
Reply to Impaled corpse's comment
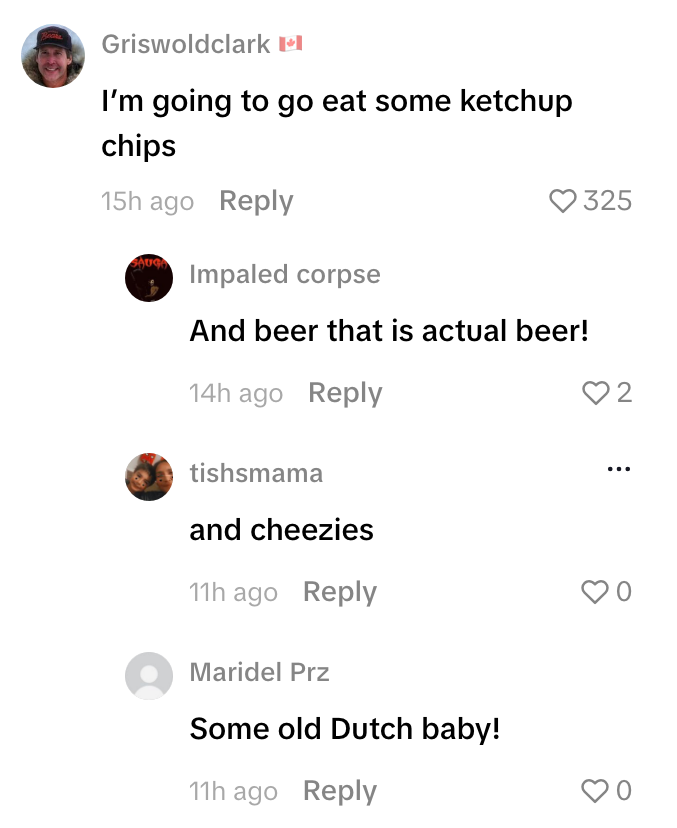pos(345,393)
